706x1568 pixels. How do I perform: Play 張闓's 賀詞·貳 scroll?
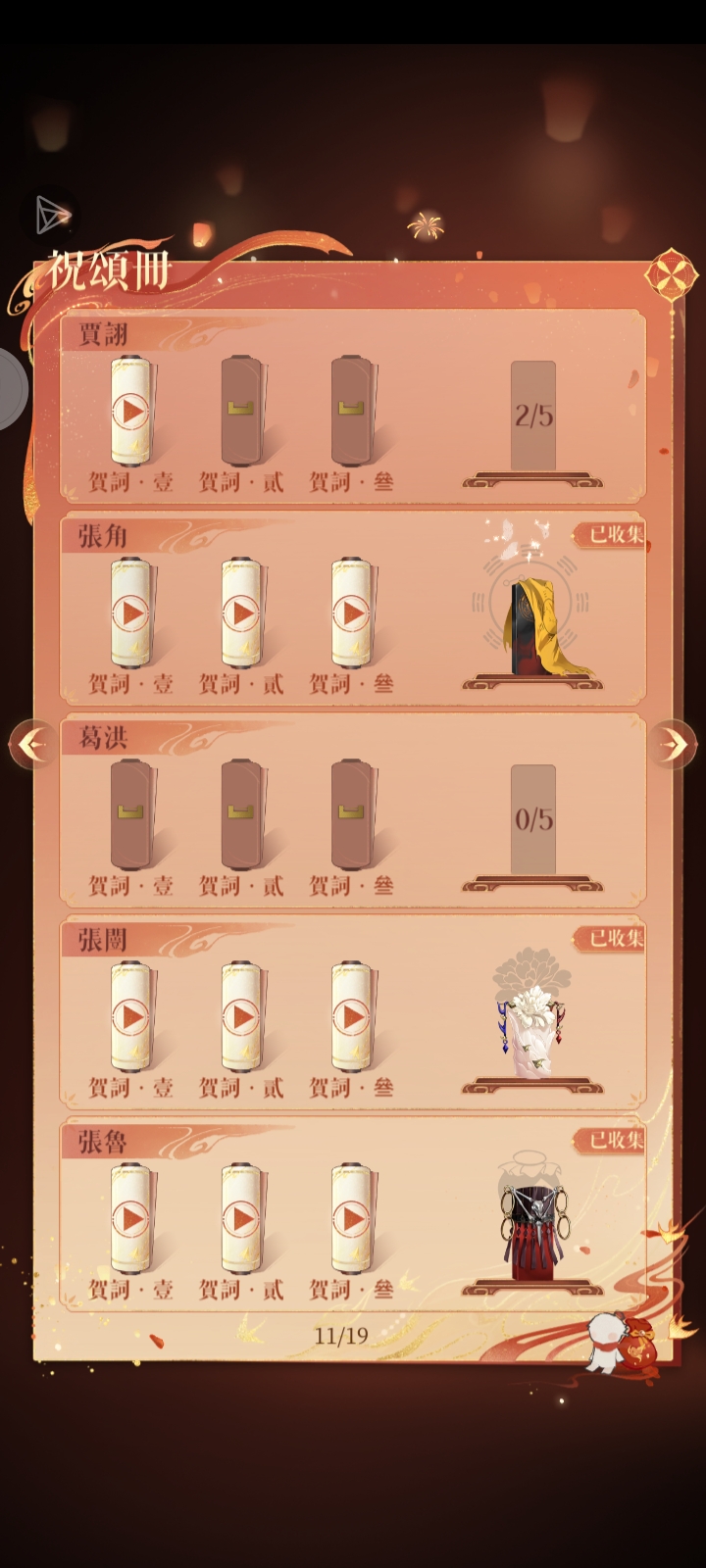coord(241,1017)
